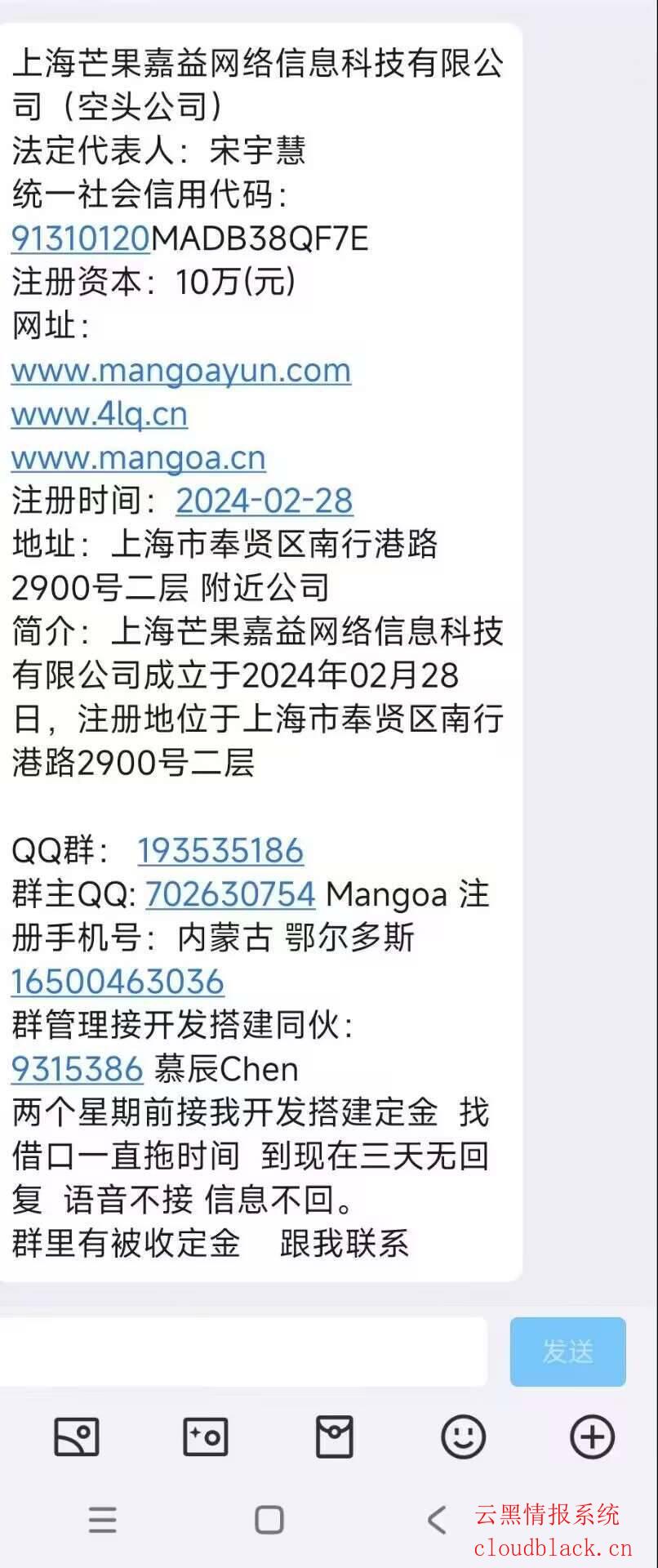The image size is (658, 1568).
Task: Go to the system home screen
Action: (x=269, y=1520)
